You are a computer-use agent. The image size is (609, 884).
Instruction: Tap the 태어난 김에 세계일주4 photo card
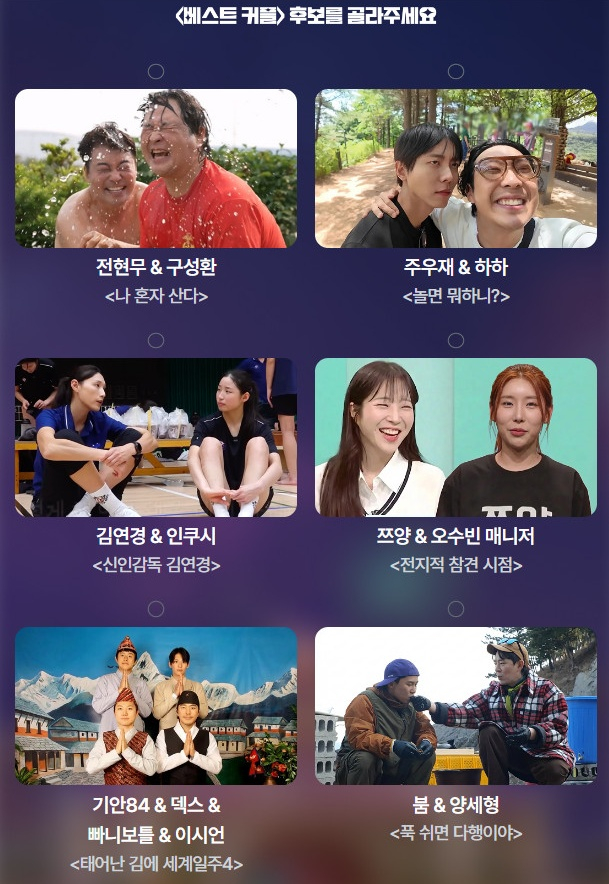point(156,706)
